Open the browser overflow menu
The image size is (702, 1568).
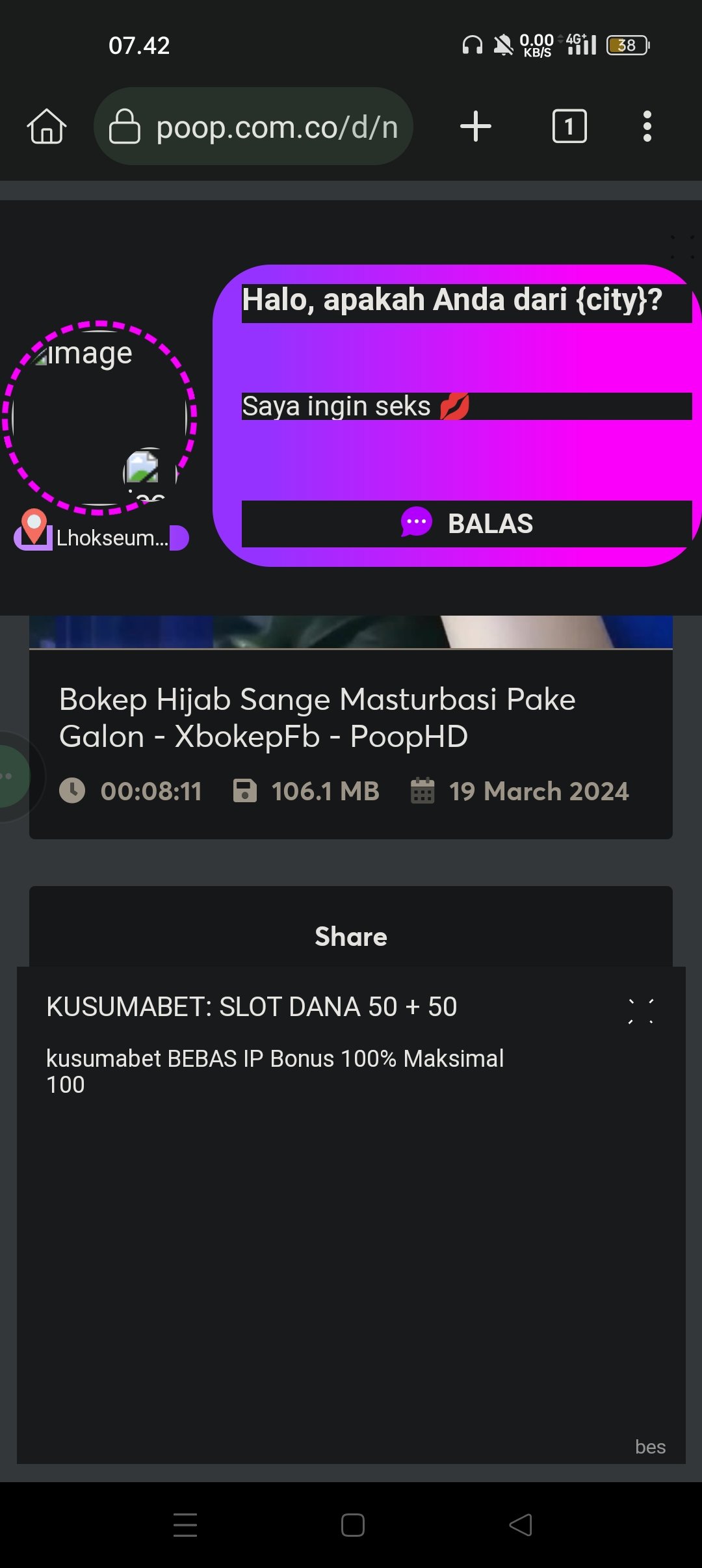coord(647,126)
